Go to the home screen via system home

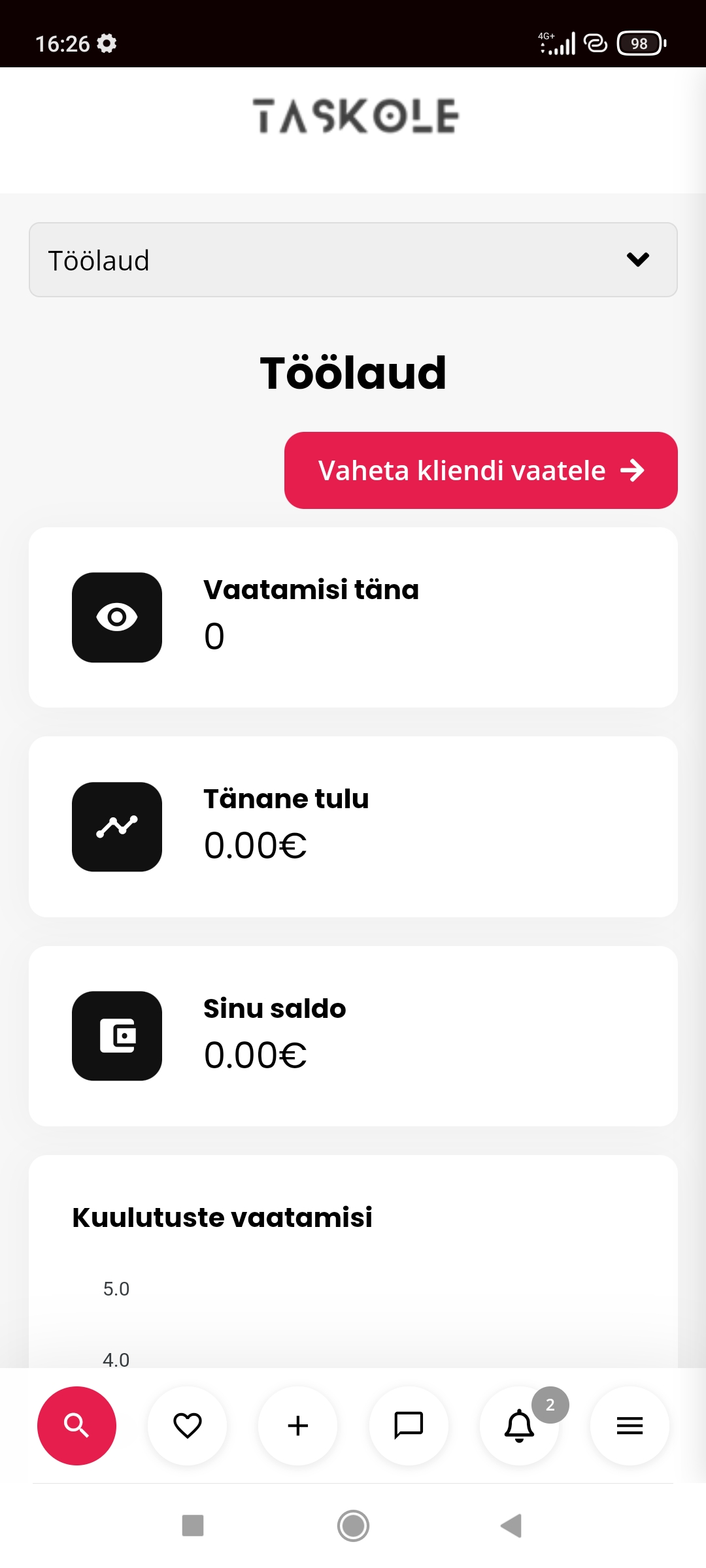click(x=353, y=1526)
